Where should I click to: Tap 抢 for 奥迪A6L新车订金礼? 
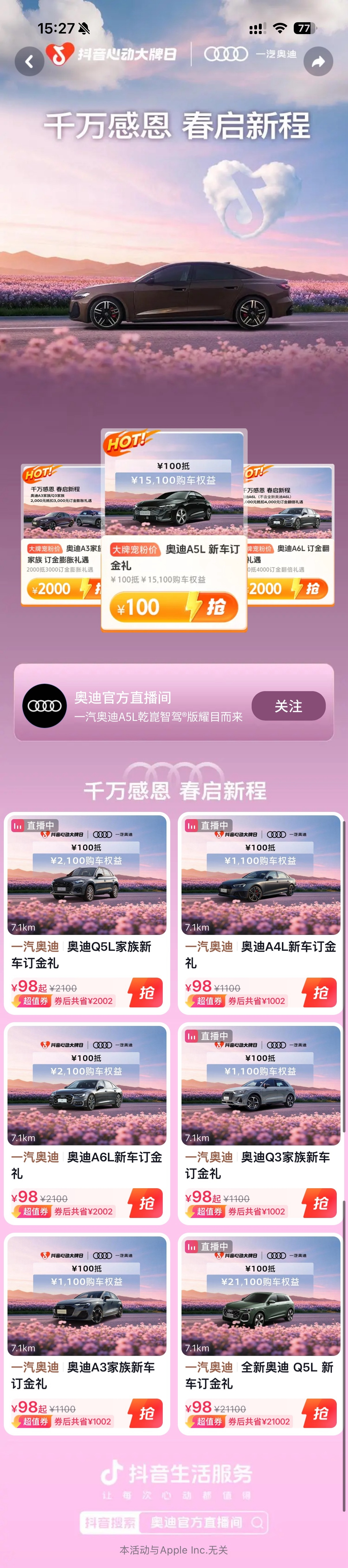[x=146, y=1204]
